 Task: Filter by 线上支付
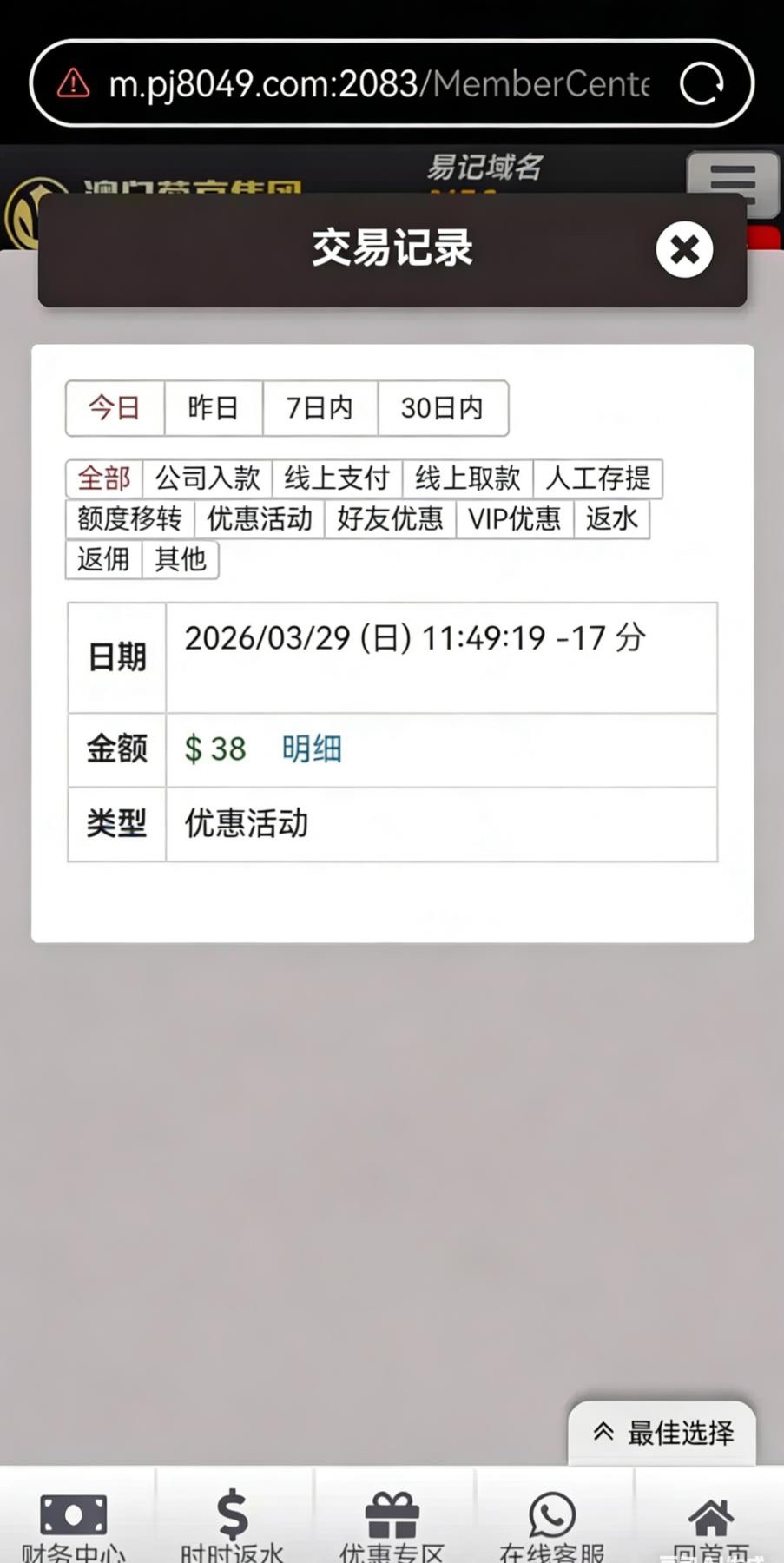[337, 478]
